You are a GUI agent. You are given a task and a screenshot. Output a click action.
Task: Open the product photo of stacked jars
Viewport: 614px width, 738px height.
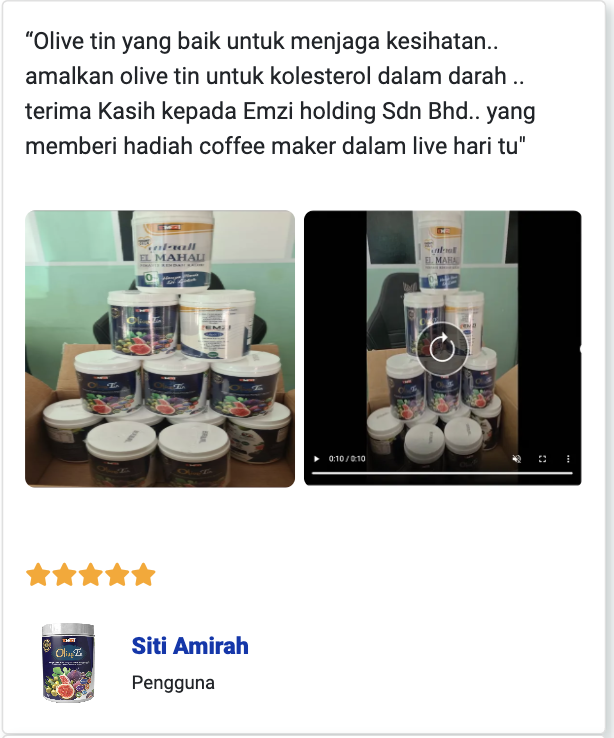(x=160, y=348)
